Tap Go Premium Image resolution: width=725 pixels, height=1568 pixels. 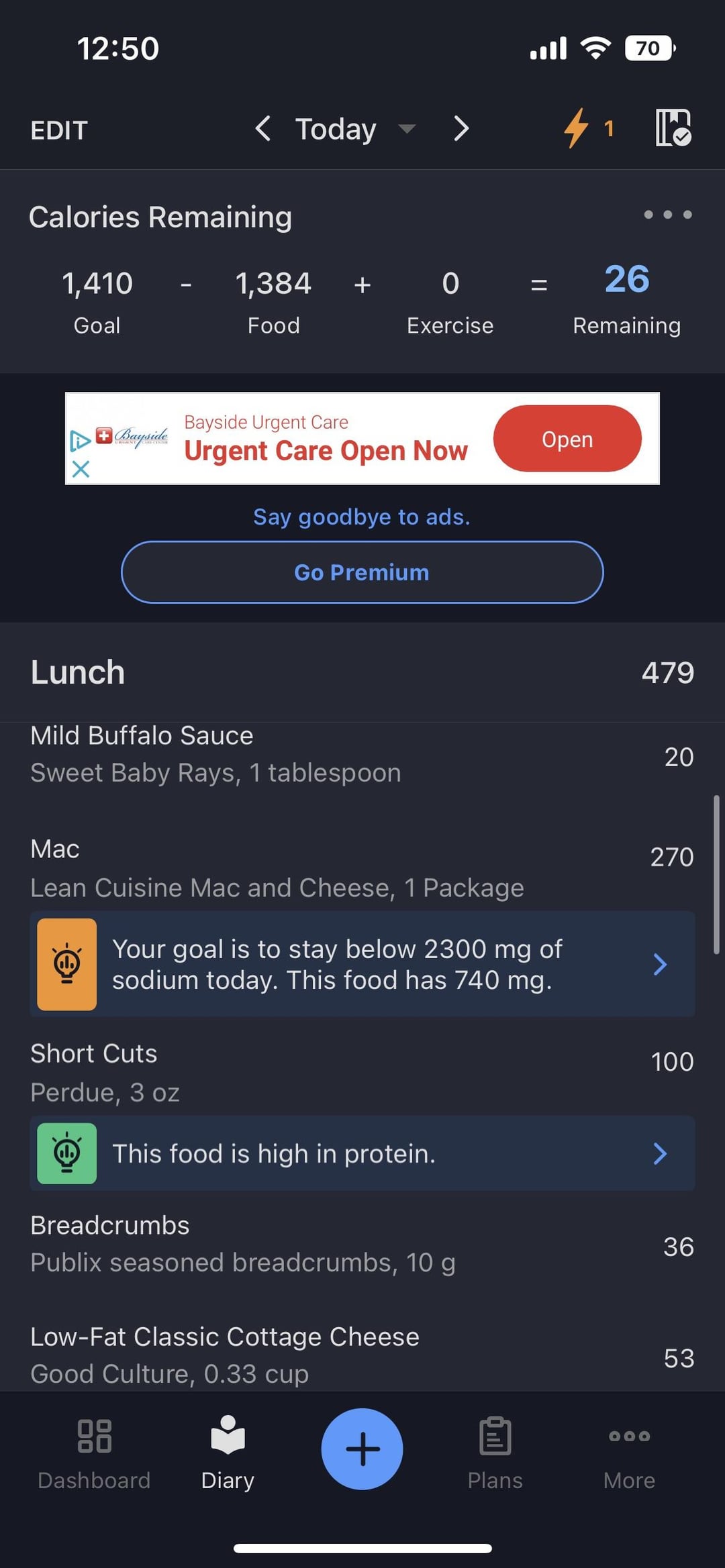click(x=362, y=572)
